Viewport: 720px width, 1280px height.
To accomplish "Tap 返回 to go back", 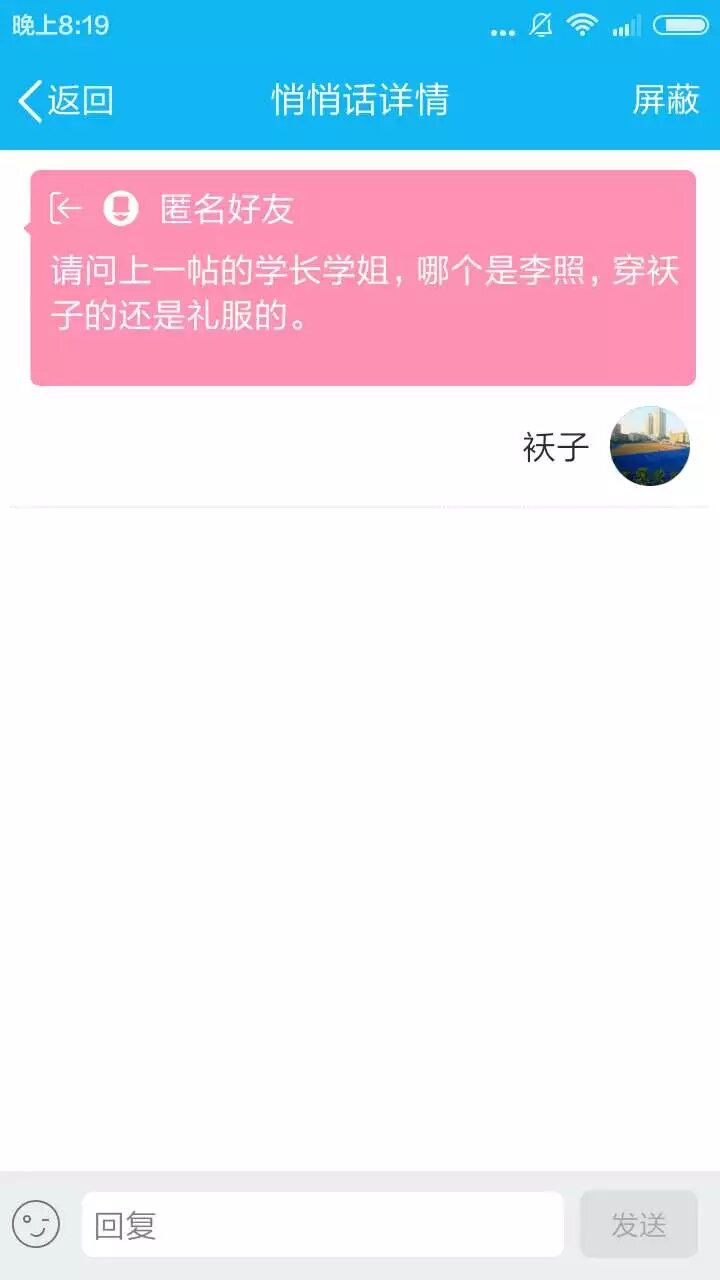I will pyautogui.click(x=66, y=100).
